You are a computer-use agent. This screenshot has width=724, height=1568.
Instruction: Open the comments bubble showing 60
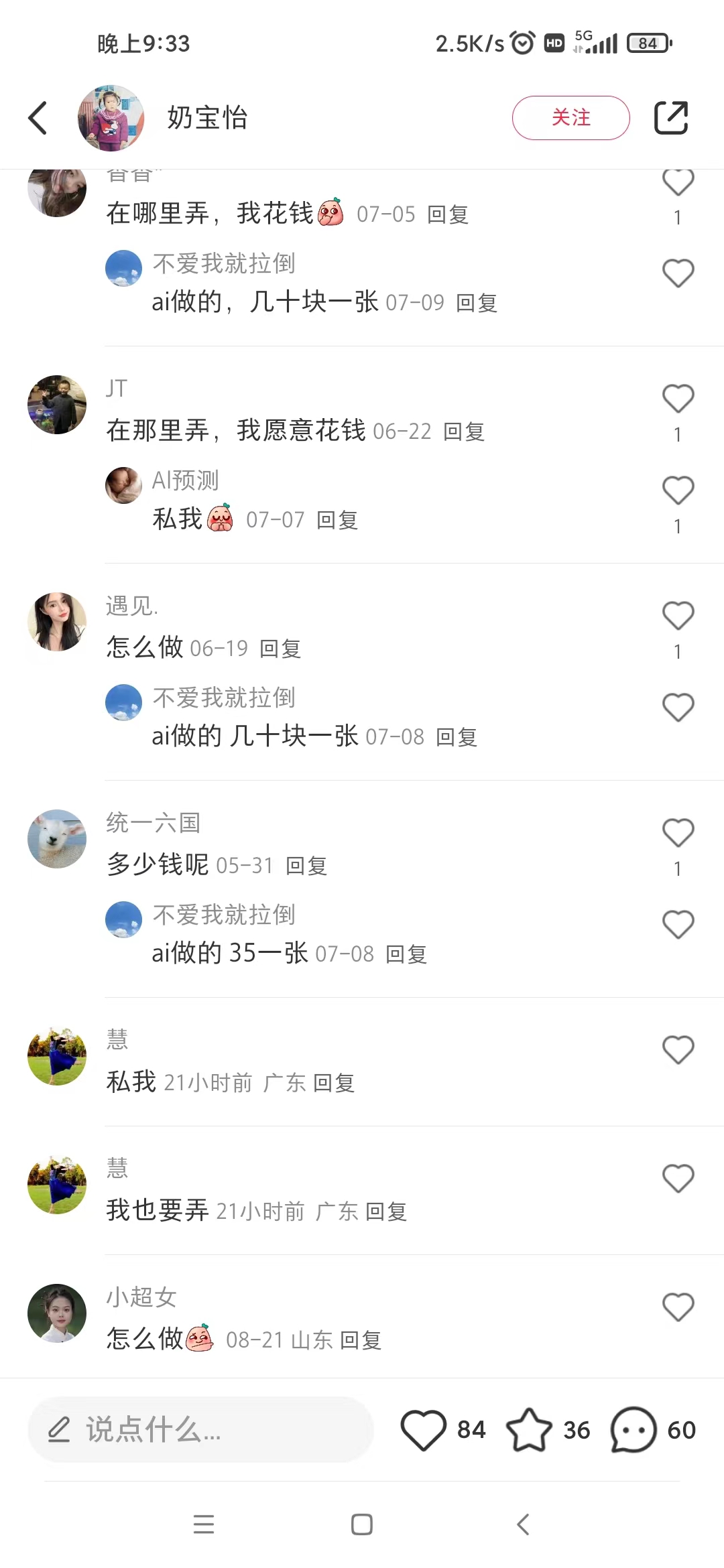click(633, 1430)
